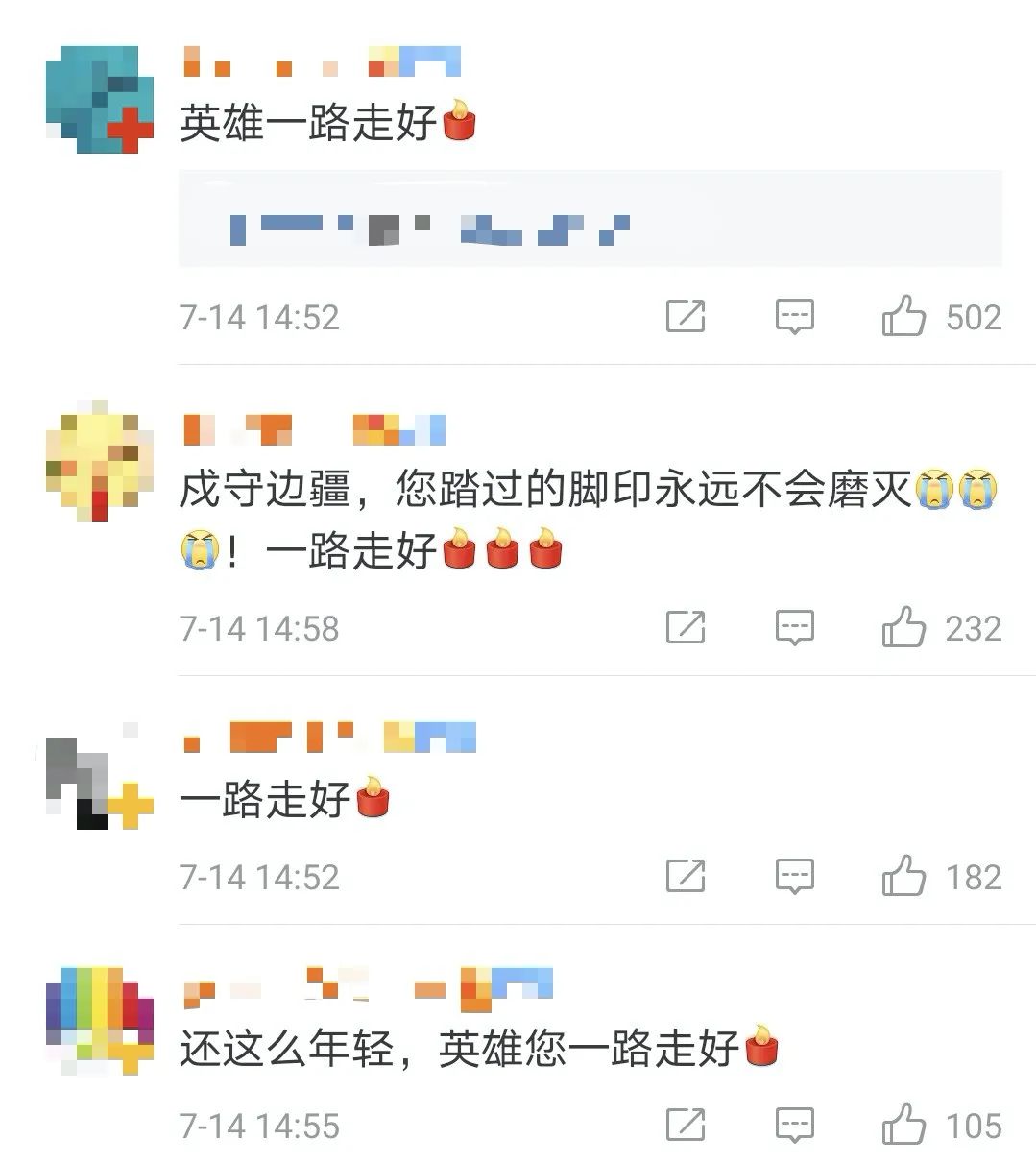Image resolution: width=1036 pixels, height=1163 pixels.
Task: Like the "一路走好" comment with 182 likes
Action: [x=903, y=876]
